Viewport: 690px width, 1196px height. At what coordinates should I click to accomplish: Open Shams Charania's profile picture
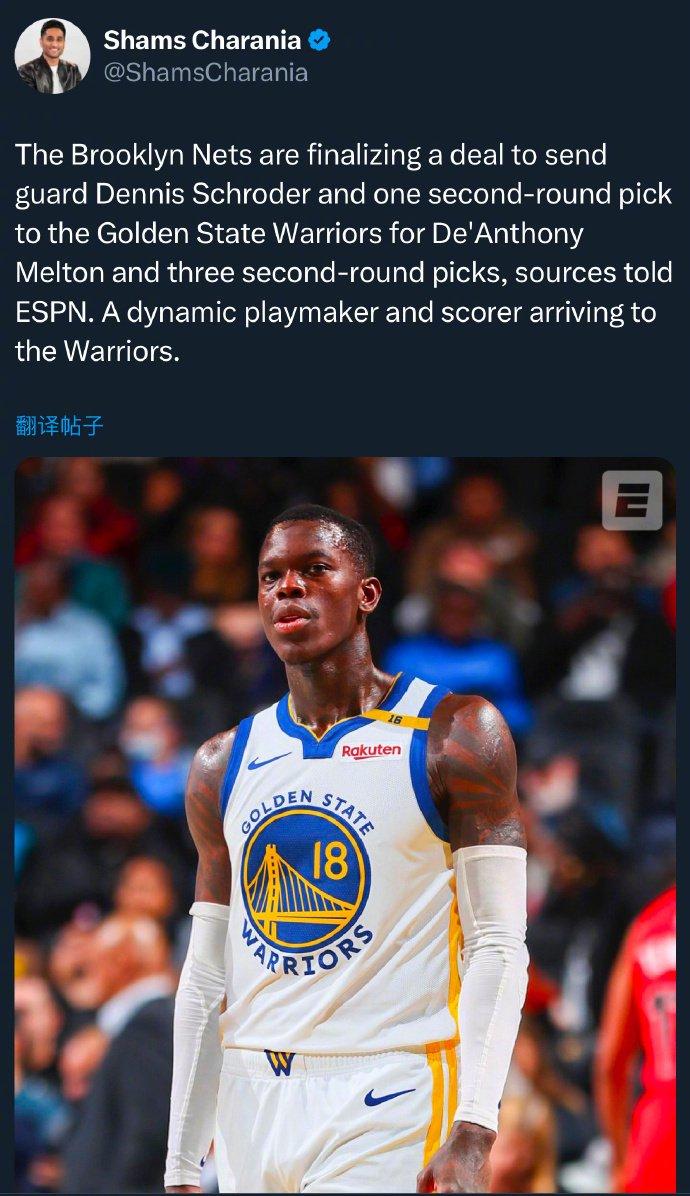point(52,56)
